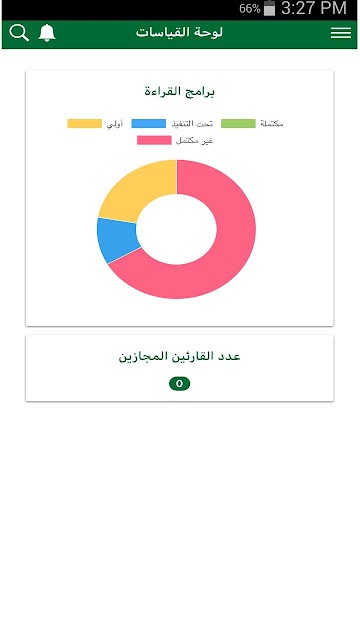Toggle the yellow أولي legend item
The width and height of the screenshot is (360, 640).
click(95, 124)
